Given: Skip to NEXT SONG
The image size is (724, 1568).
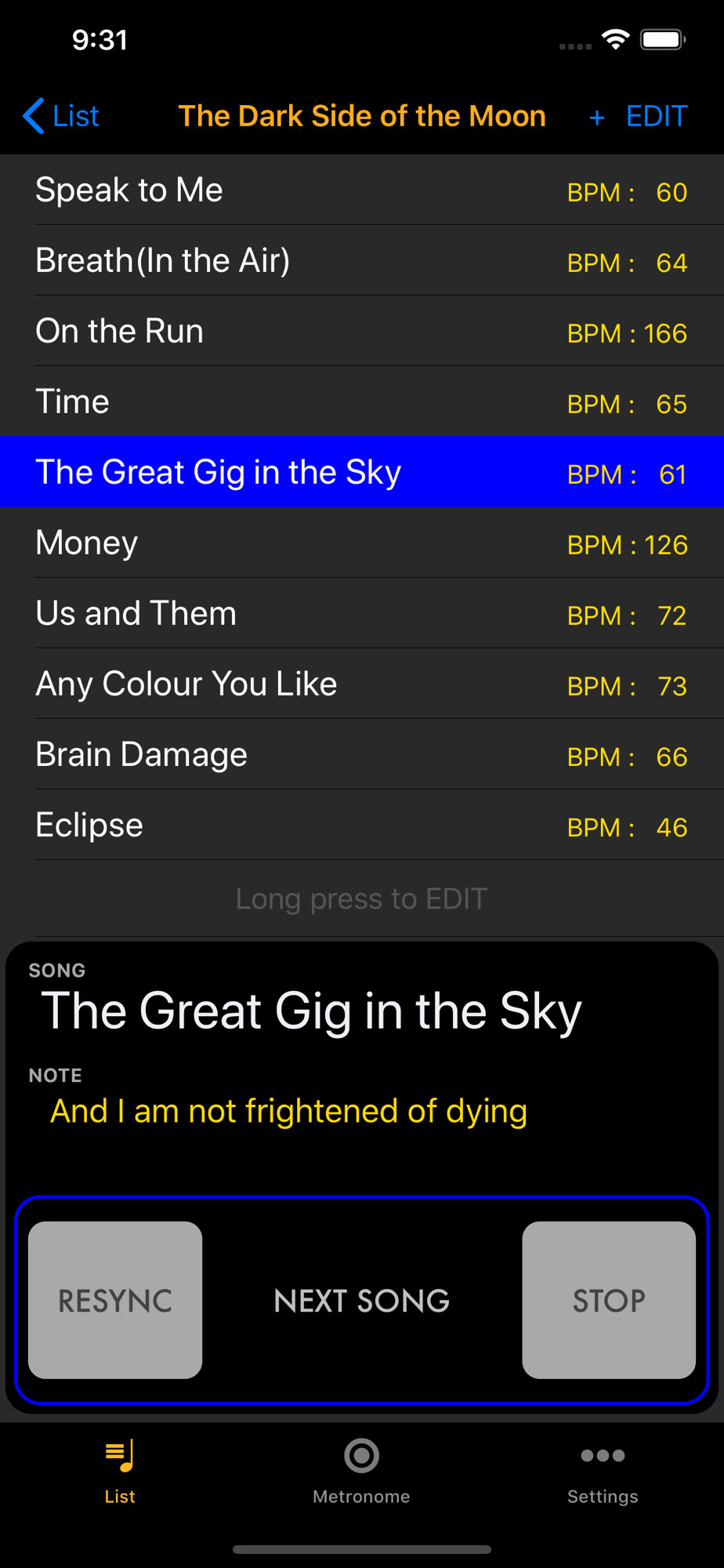Looking at the screenshot, I should (362, 1300).
